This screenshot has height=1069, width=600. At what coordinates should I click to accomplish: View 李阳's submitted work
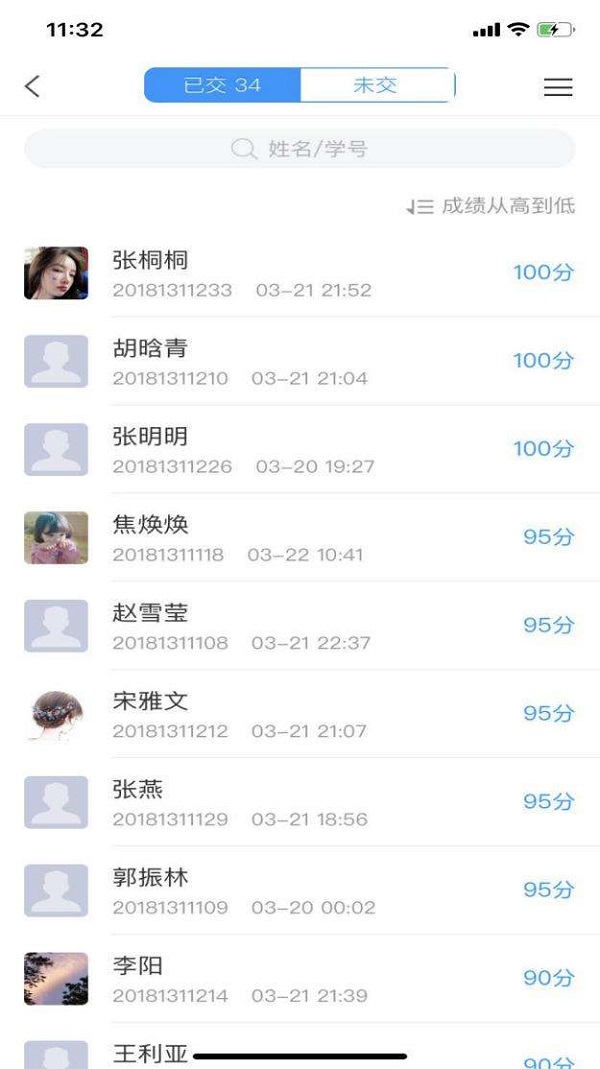[300, 978]
